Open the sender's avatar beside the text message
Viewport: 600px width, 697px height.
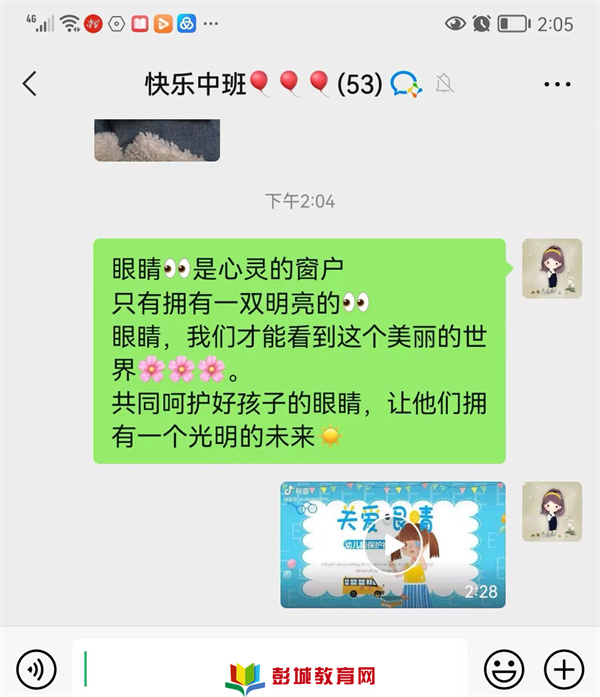(x=551, y=268)
